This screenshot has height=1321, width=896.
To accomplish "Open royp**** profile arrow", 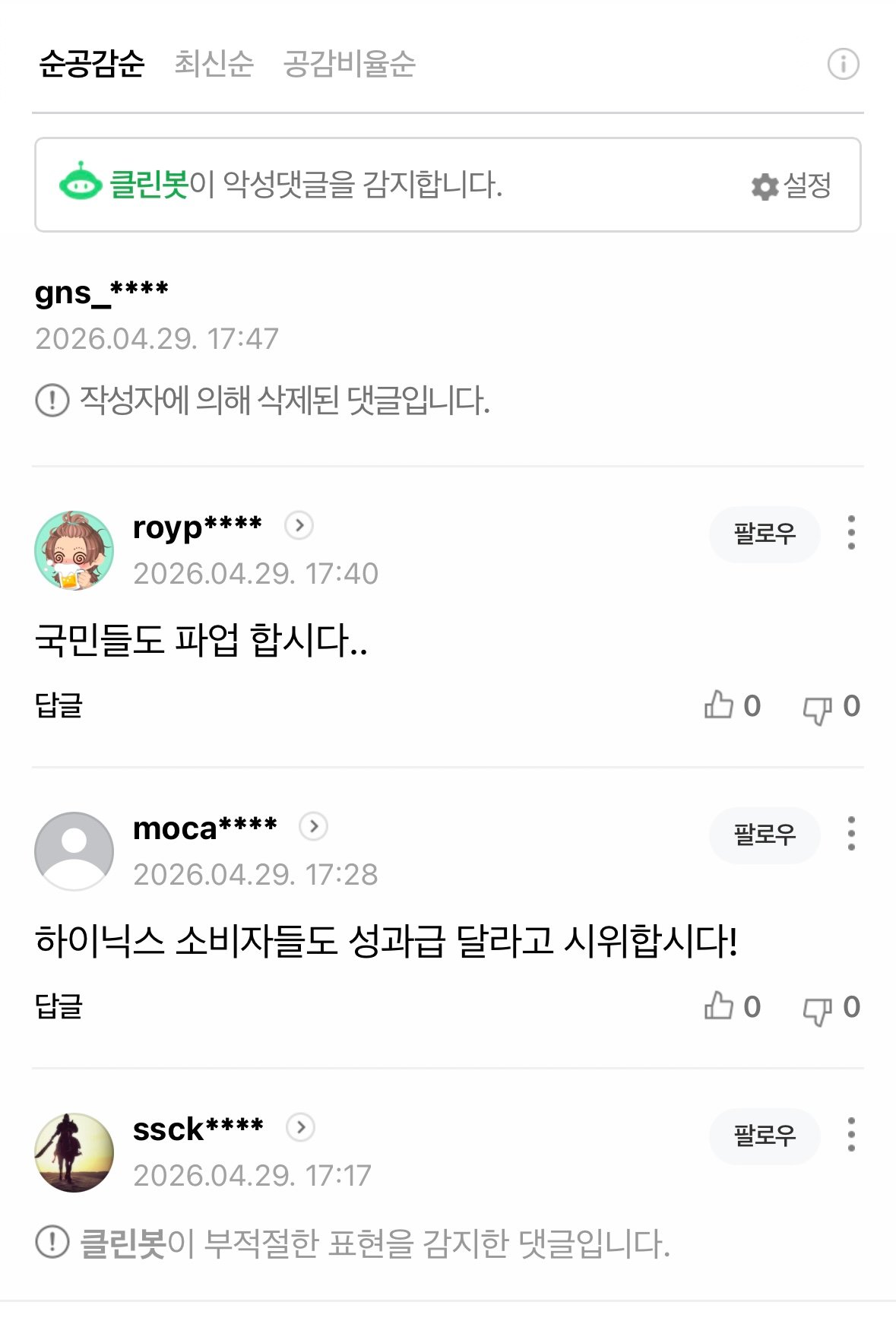I will [x=299, y=525].
